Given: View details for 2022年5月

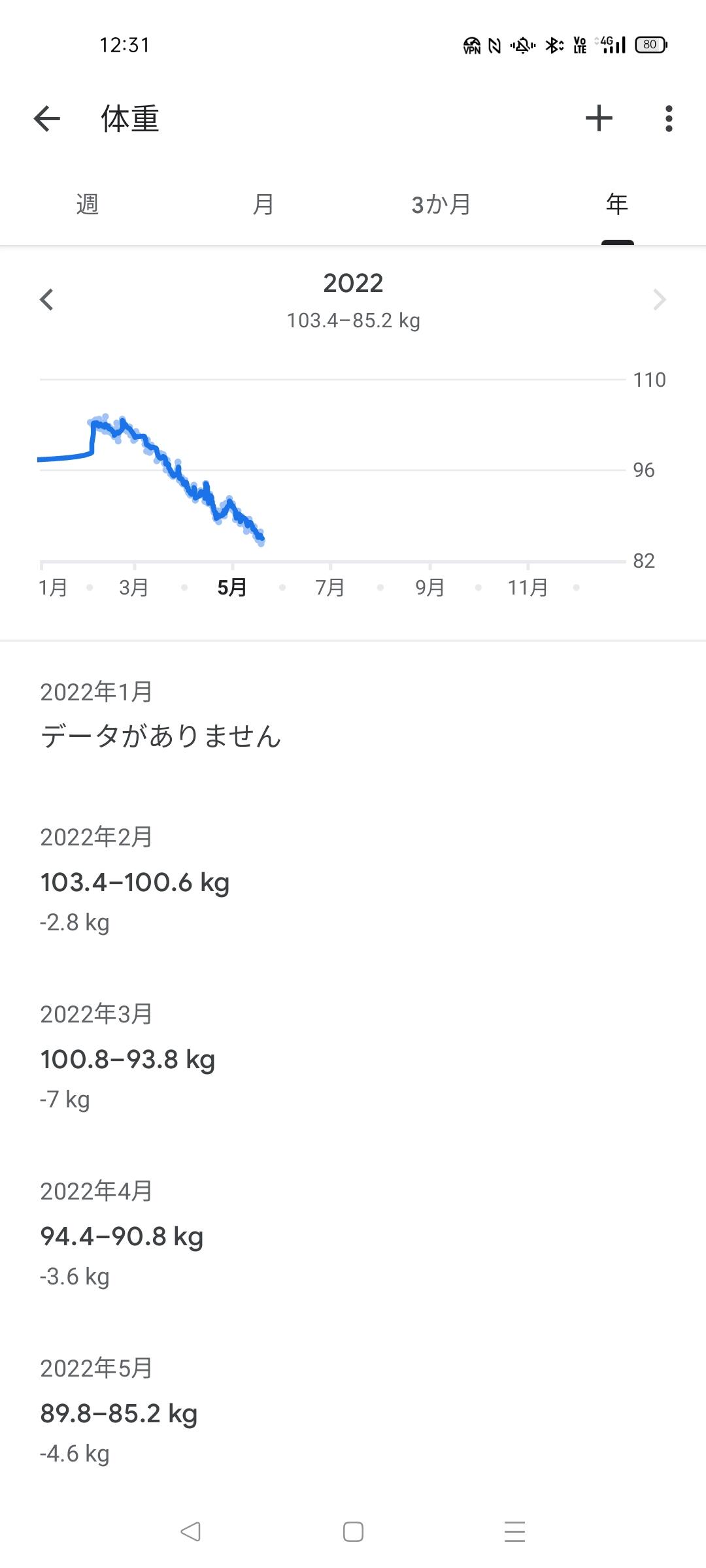Looking at the screenshot, I should coord(353,1411).
